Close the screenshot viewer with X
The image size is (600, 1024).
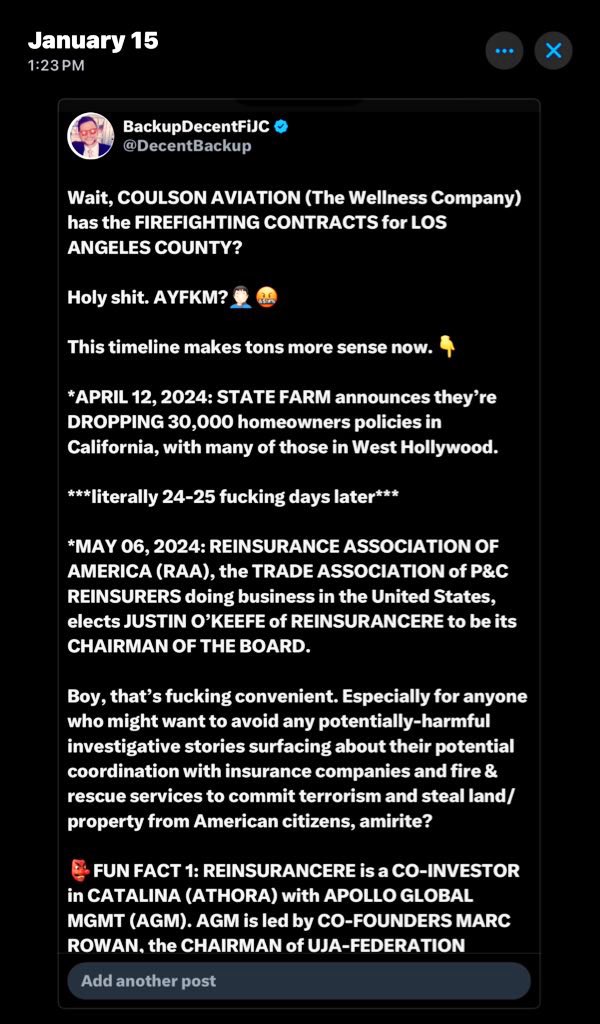(553, 51)
